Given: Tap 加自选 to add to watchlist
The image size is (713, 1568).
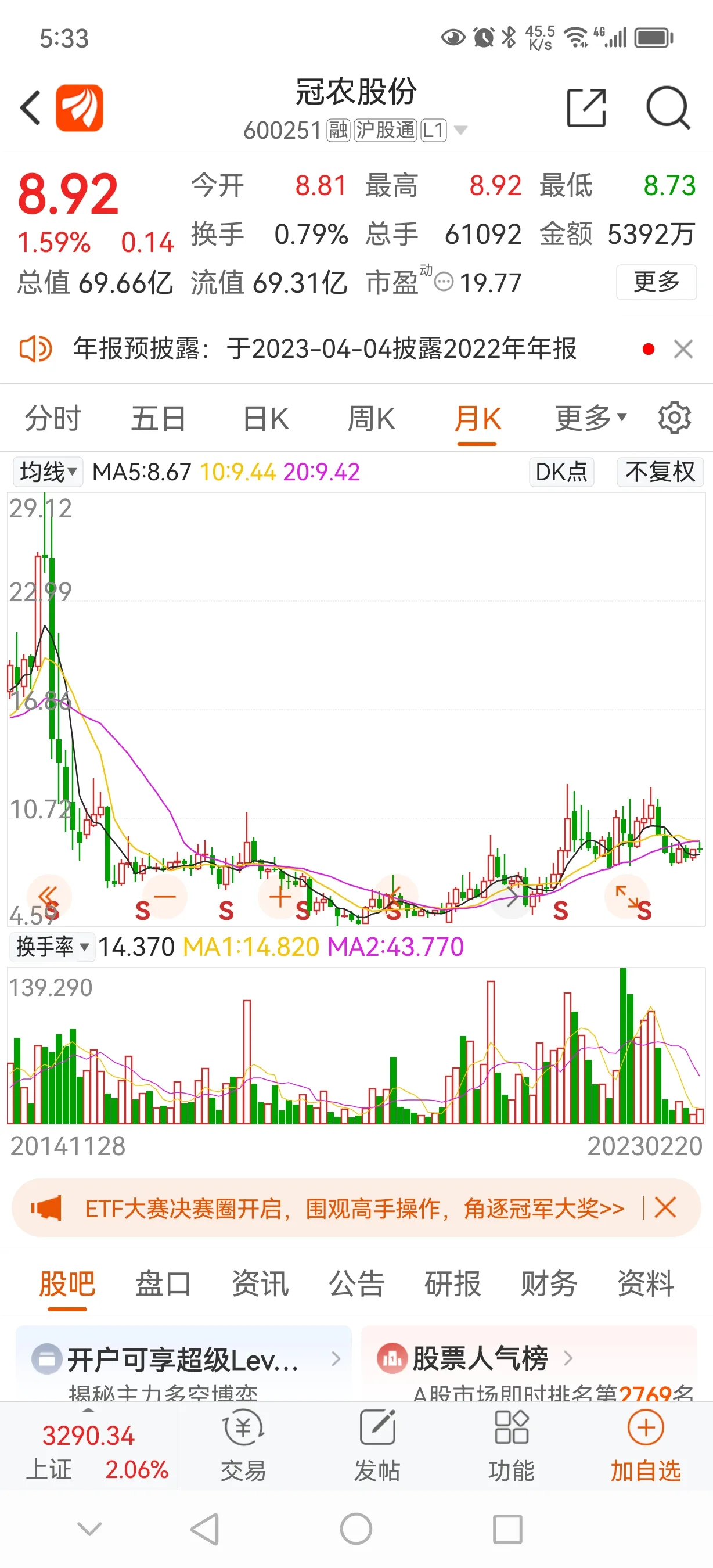Looking at the screenshot, I should pyautogui.click(x=646, y=1445).
